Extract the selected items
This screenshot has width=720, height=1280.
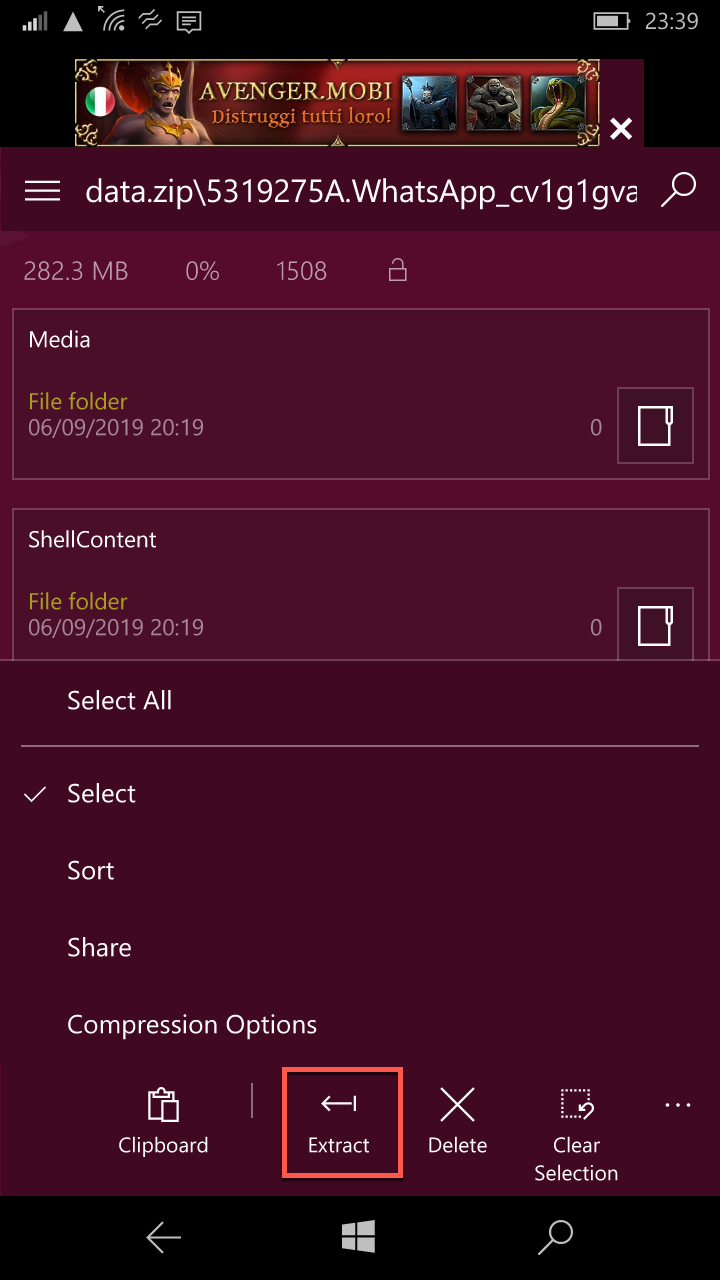(341, 1122)
